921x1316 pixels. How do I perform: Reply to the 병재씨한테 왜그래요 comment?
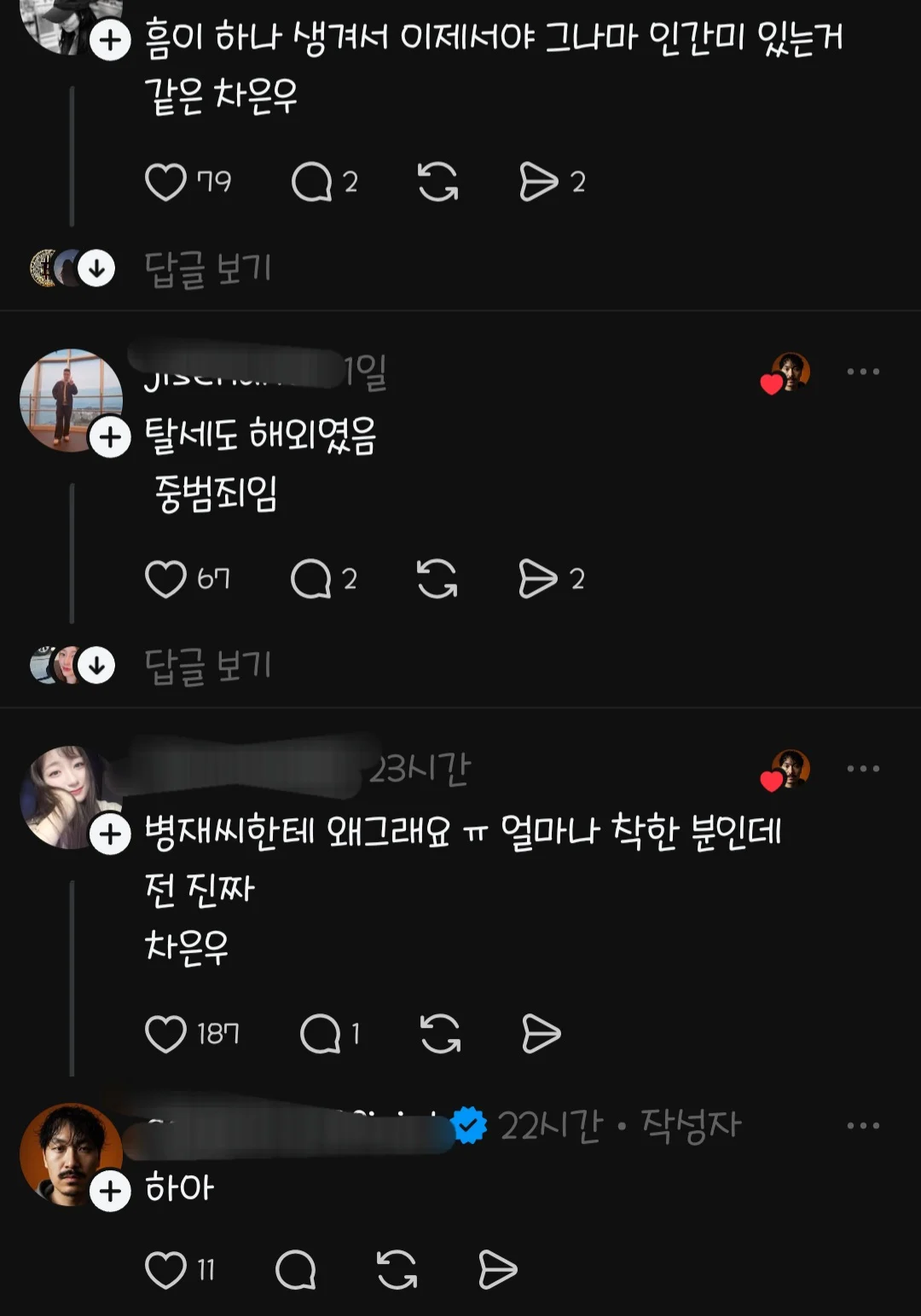[x=320, y=1034]
